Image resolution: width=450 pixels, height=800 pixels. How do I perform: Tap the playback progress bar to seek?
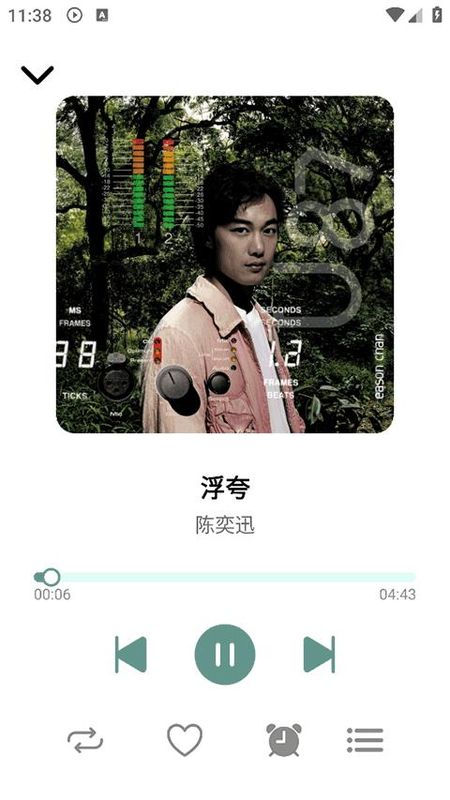(x=225, y=578)
